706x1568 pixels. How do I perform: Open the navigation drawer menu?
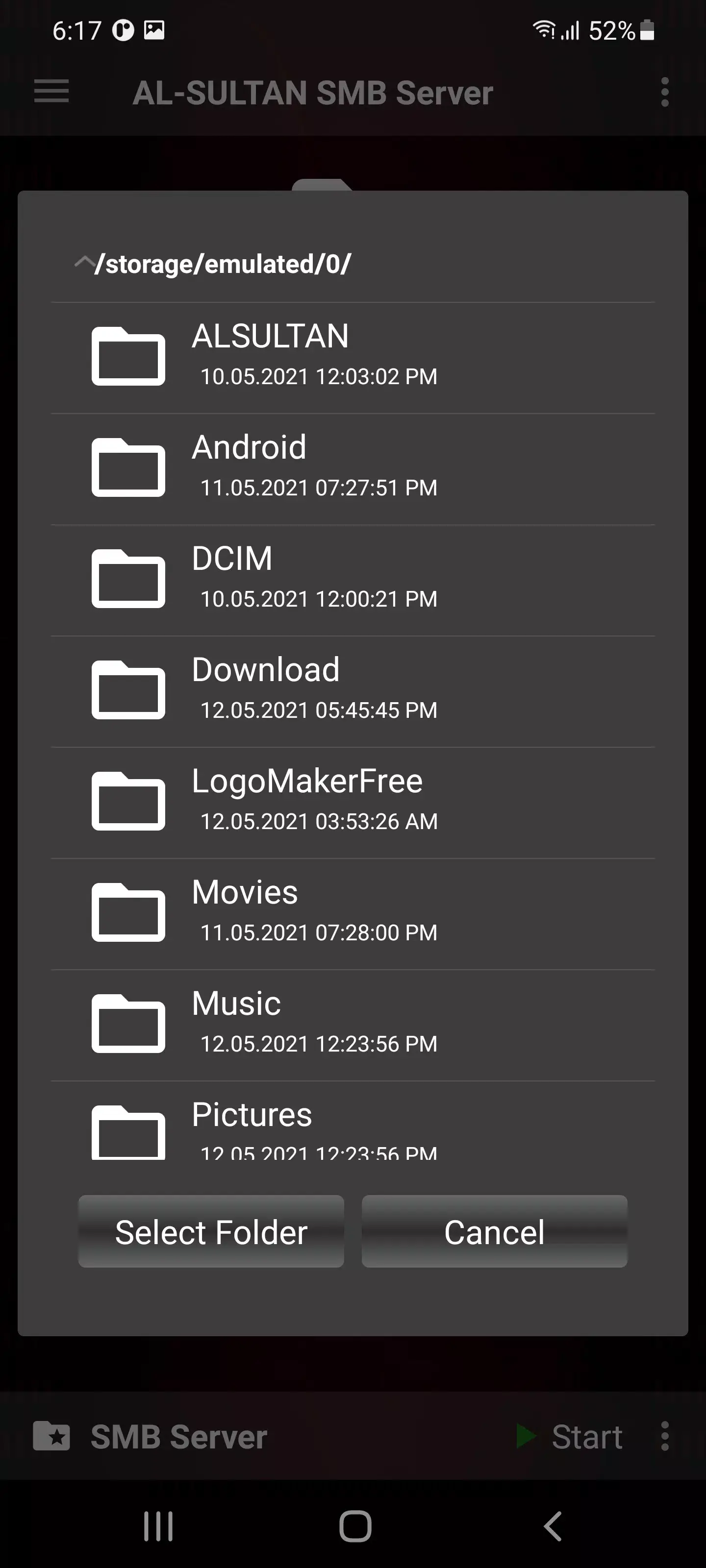pos(50,91)
